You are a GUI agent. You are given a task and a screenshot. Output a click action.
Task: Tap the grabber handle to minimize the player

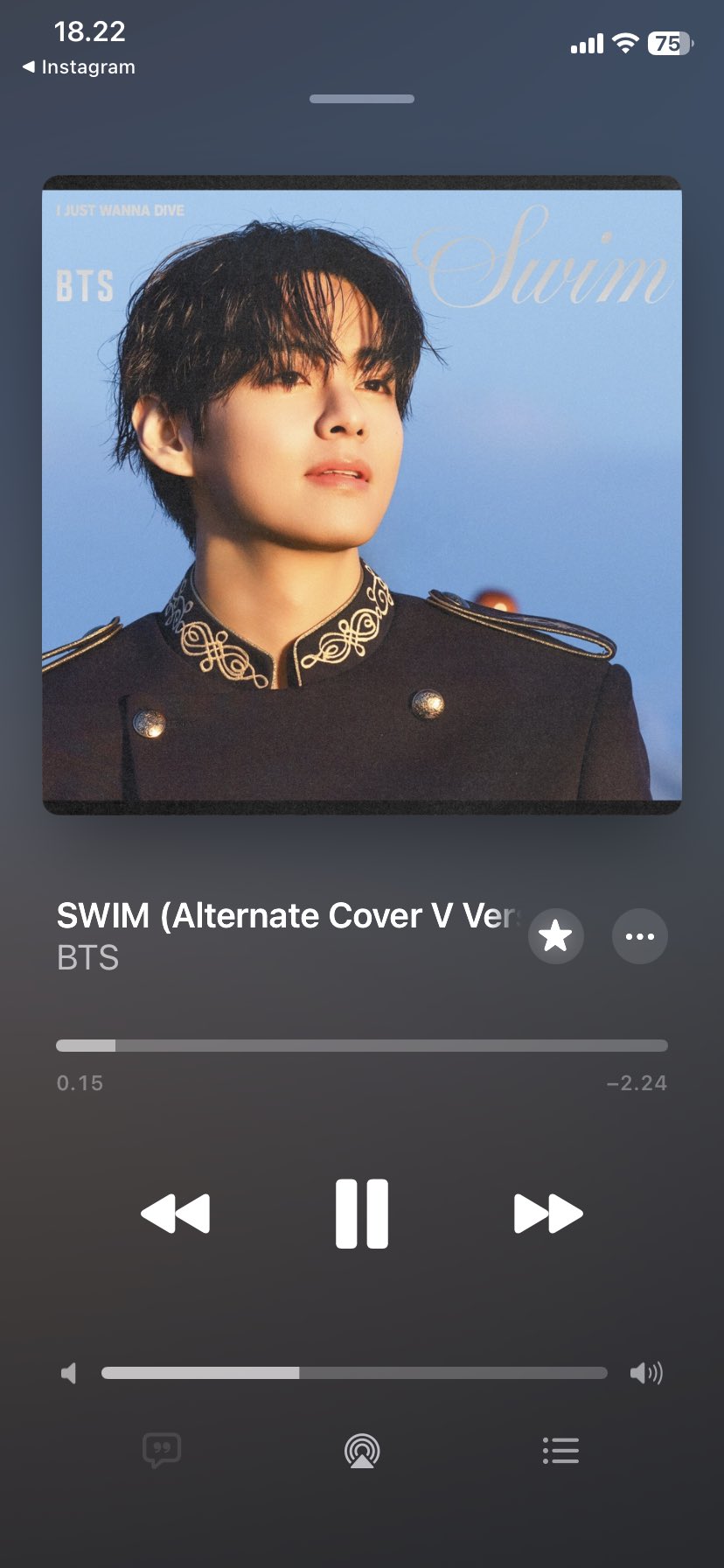[x=361, y=99]
